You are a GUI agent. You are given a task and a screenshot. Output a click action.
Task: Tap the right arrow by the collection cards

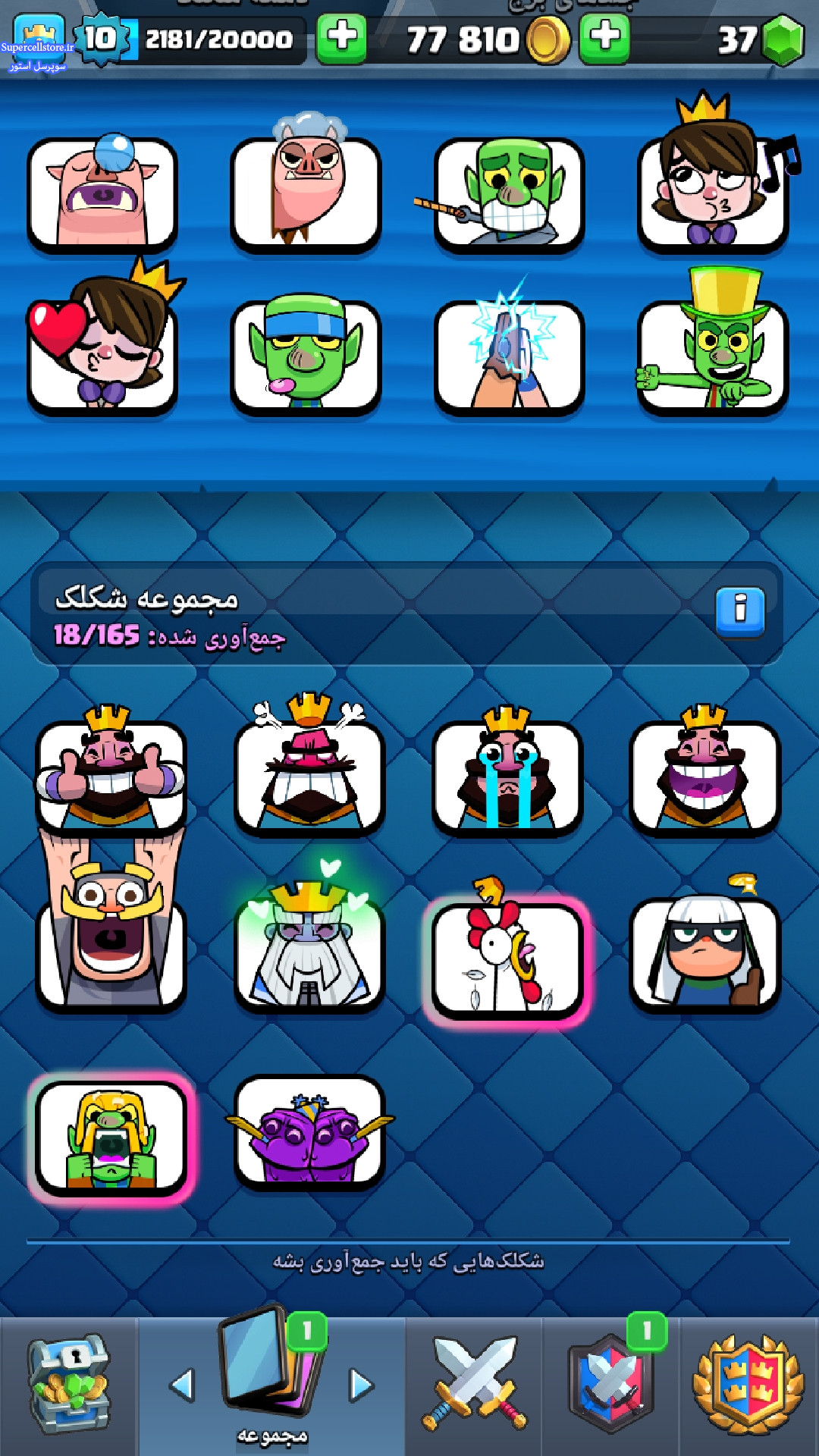point(361,1385)
